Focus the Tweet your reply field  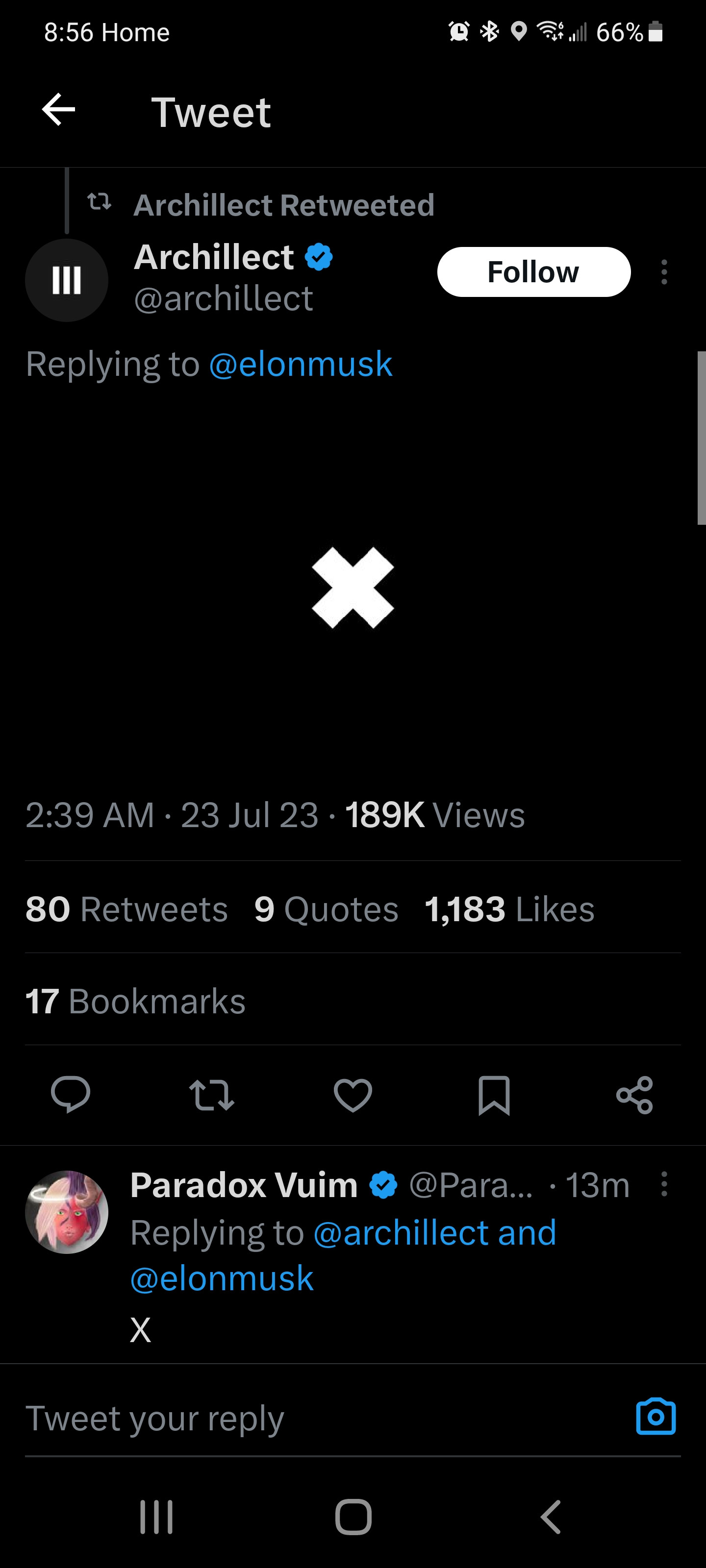[x=304, y=1419]
